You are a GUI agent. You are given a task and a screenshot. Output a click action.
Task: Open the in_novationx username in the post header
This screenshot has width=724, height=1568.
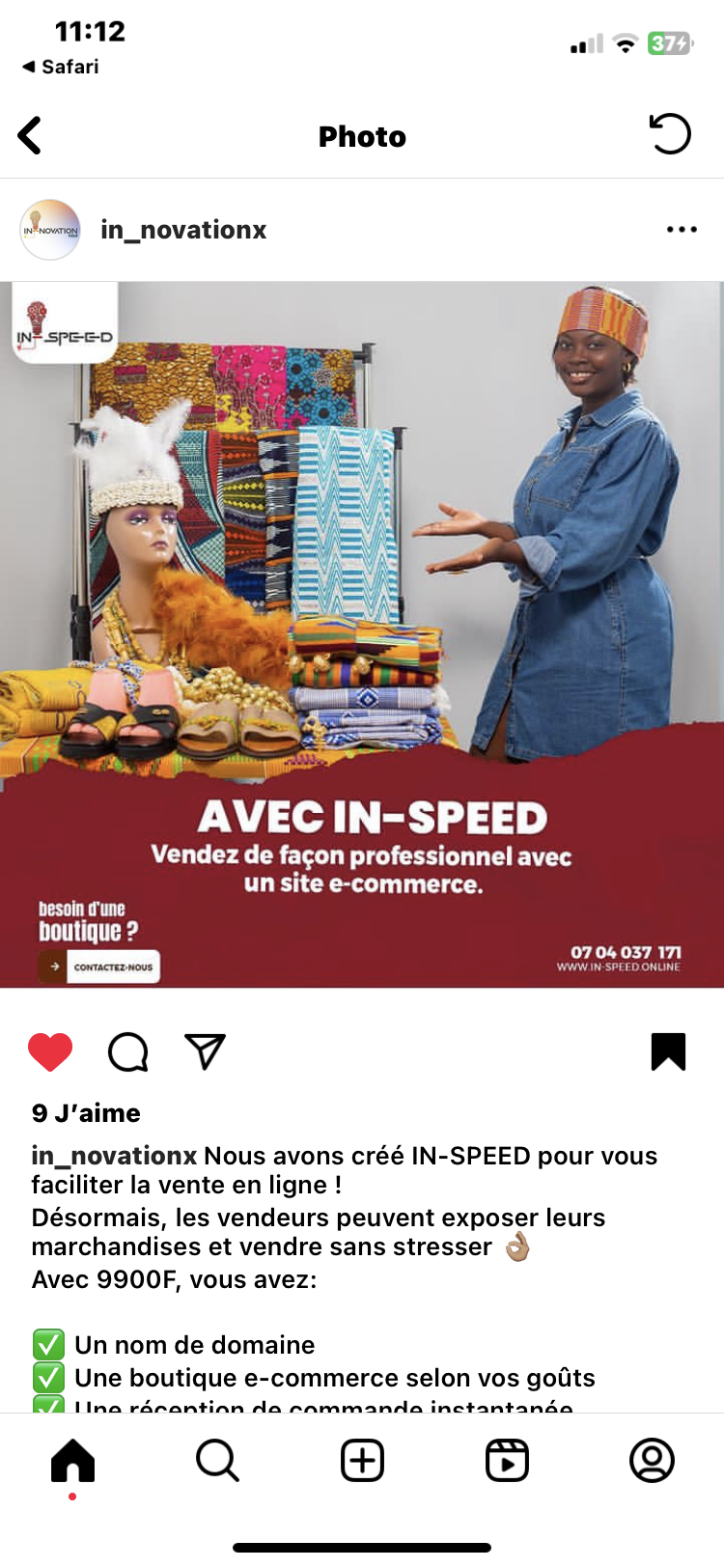point(183,230)
